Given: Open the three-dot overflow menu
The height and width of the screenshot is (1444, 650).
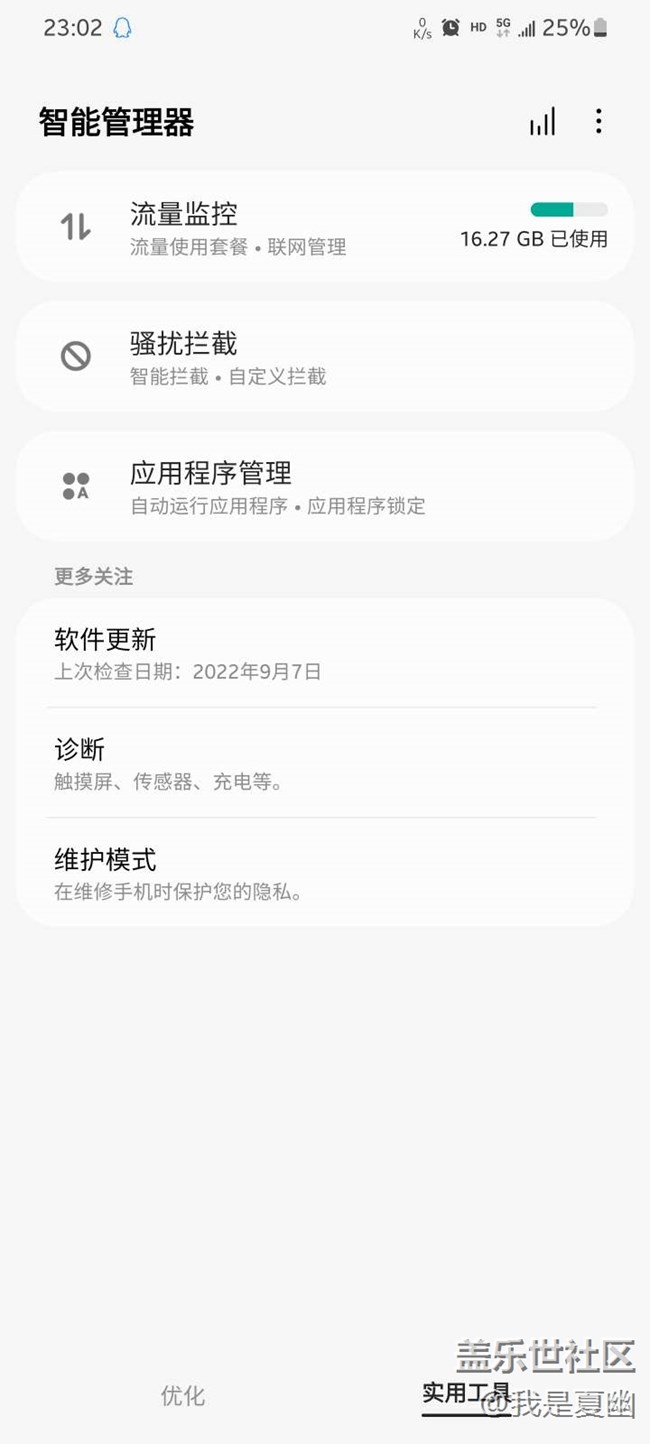Looking at the screenshot, I should 598,122.
